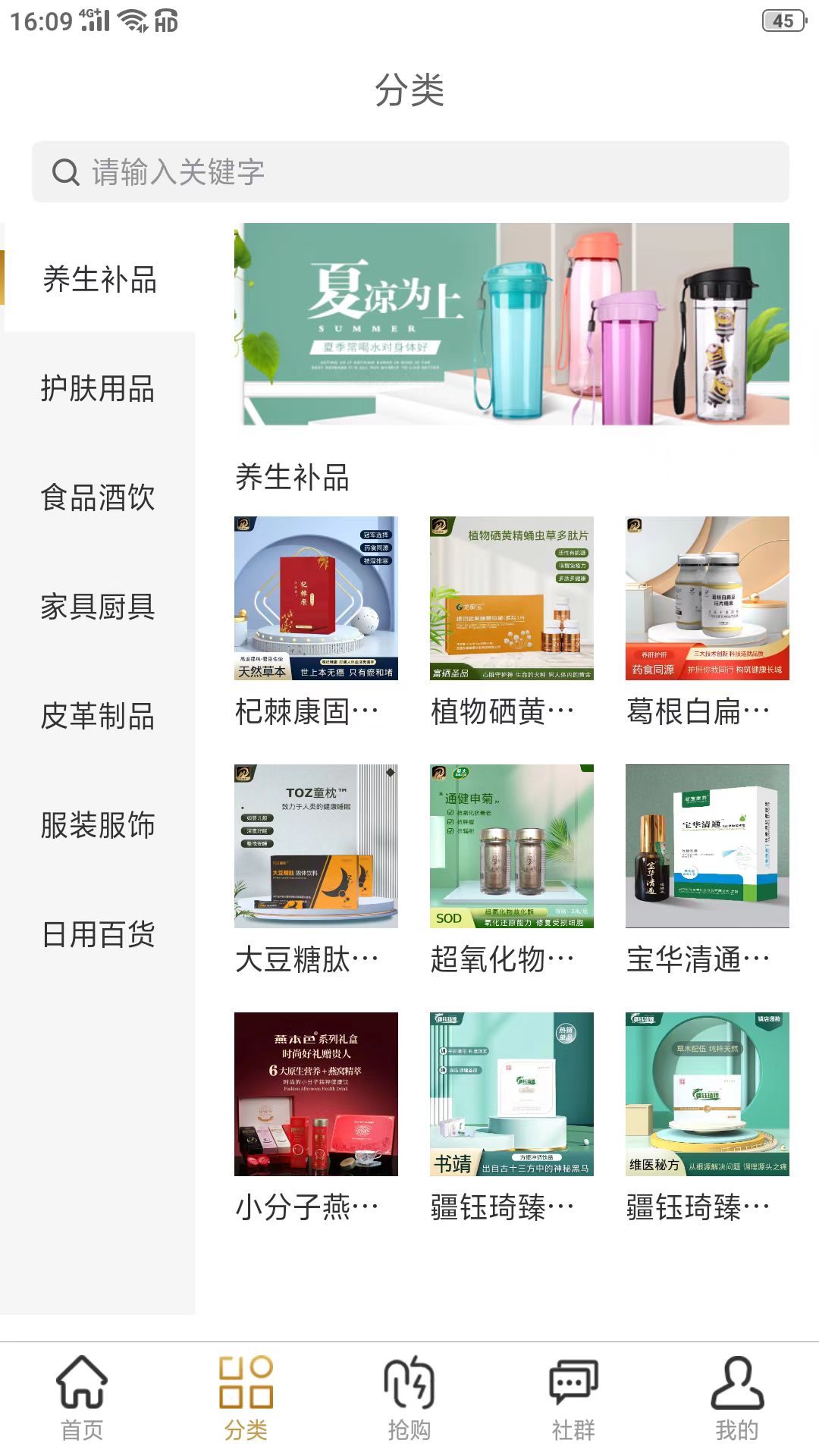
Task: Select the 大豆糖肽 product
Action: point(315,846)
